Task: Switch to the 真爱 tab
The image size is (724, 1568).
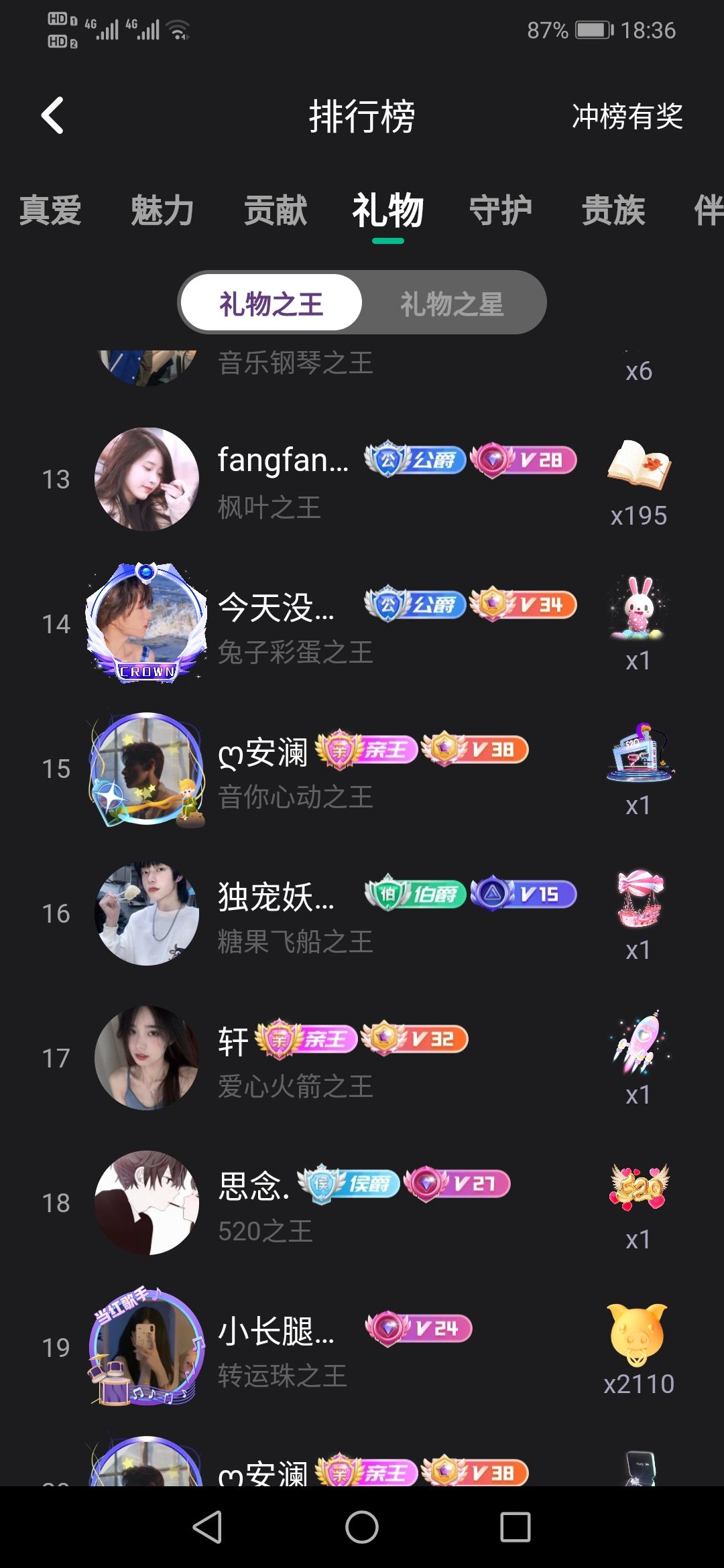Action: pos(50,210)
